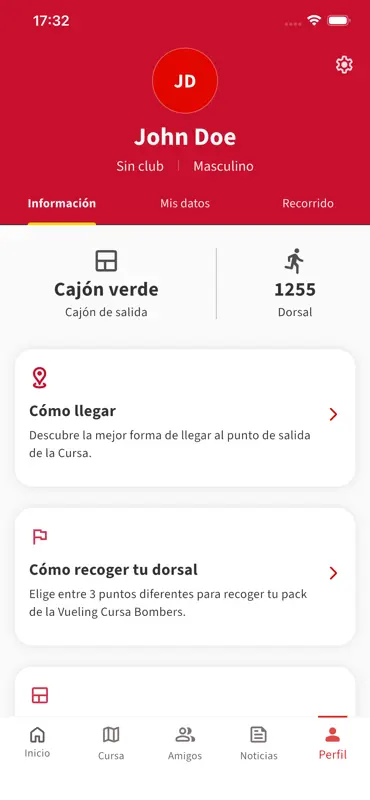
Task: Open the Noticias tab
Action: point(259,742)
